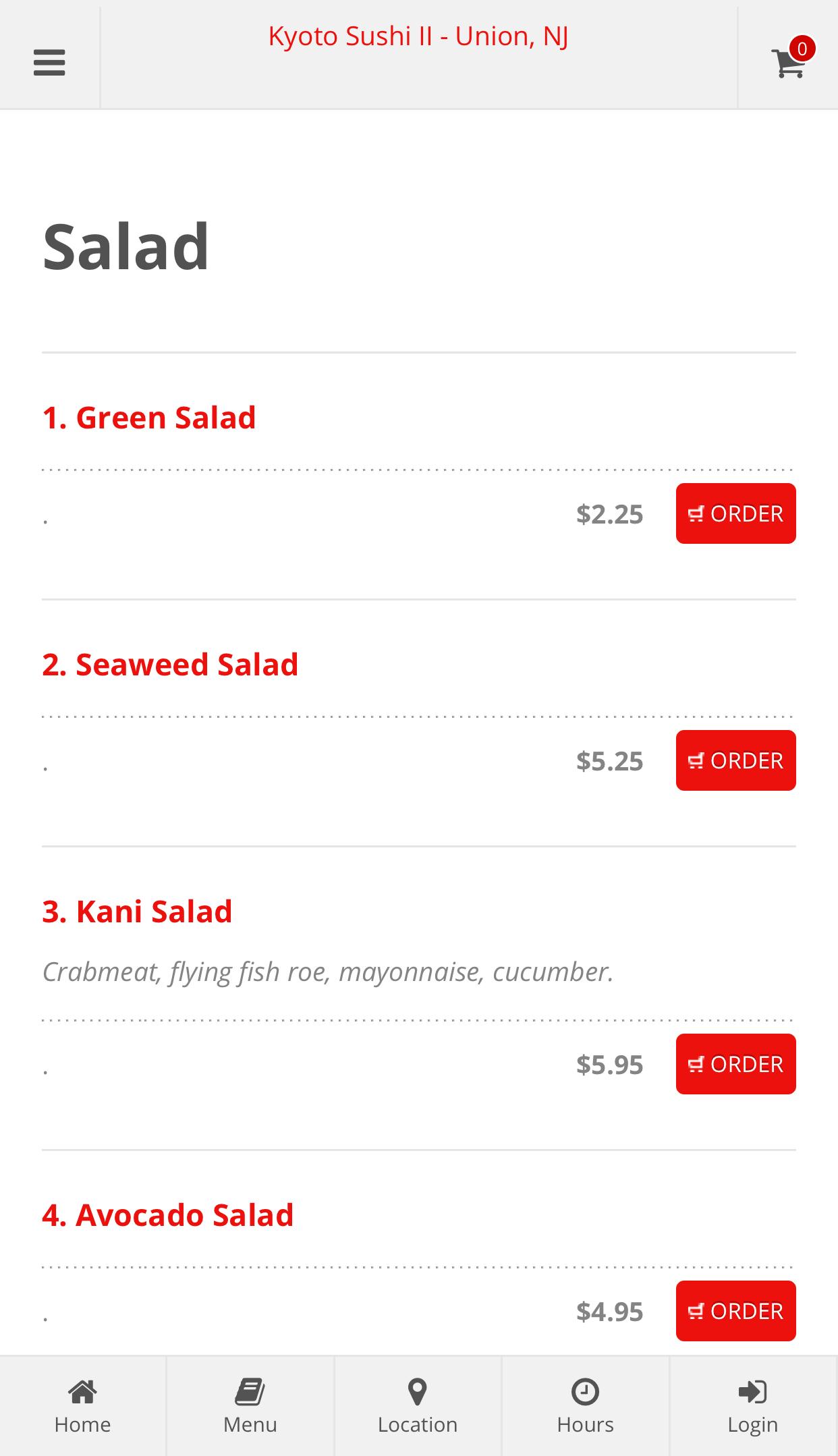View Avocado Salad item details
The width and height of the screenshot is (838, 1456).
[168, 1215]
